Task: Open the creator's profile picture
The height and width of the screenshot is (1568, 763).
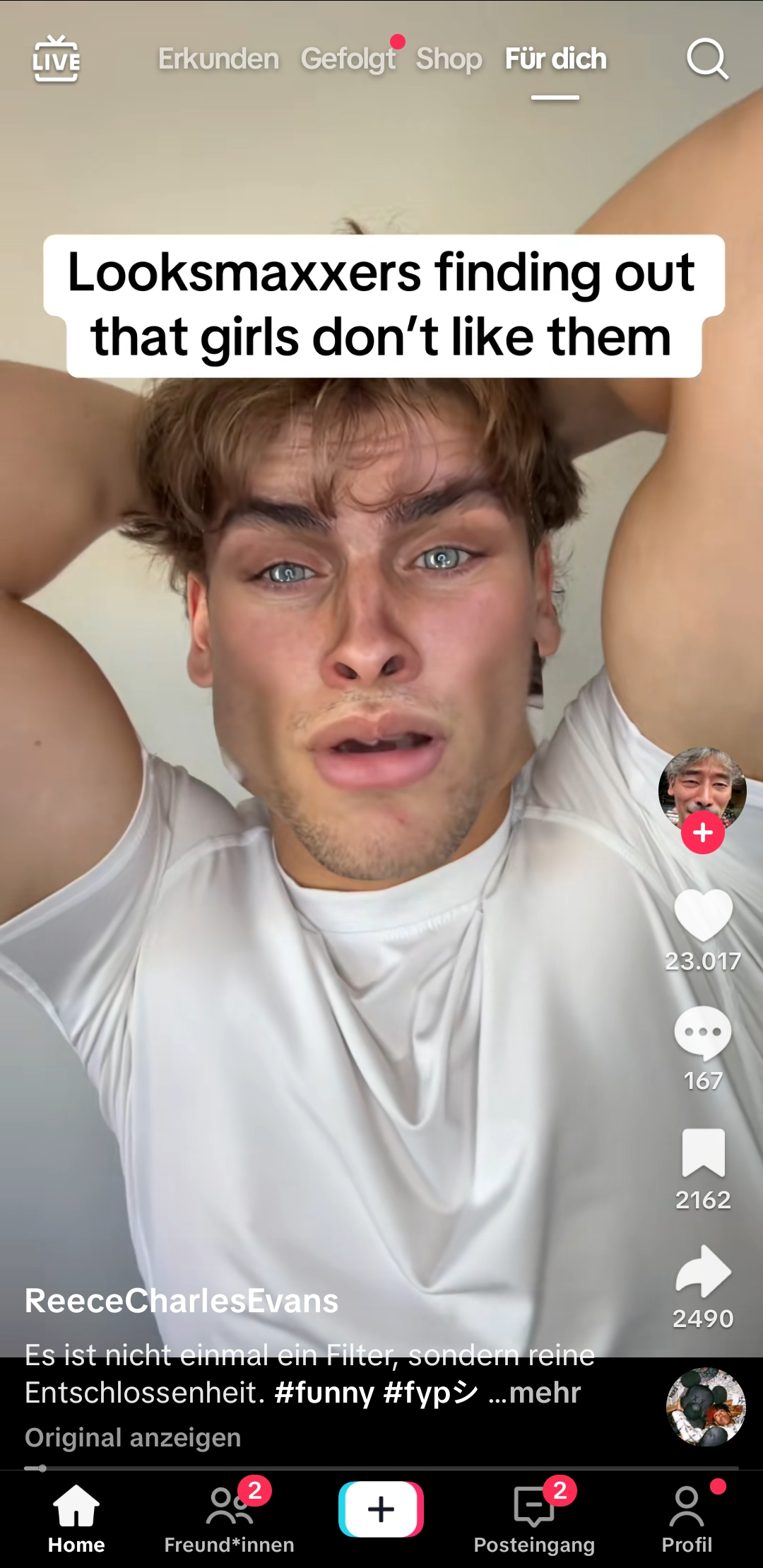Action: click(x=702, y=788)
